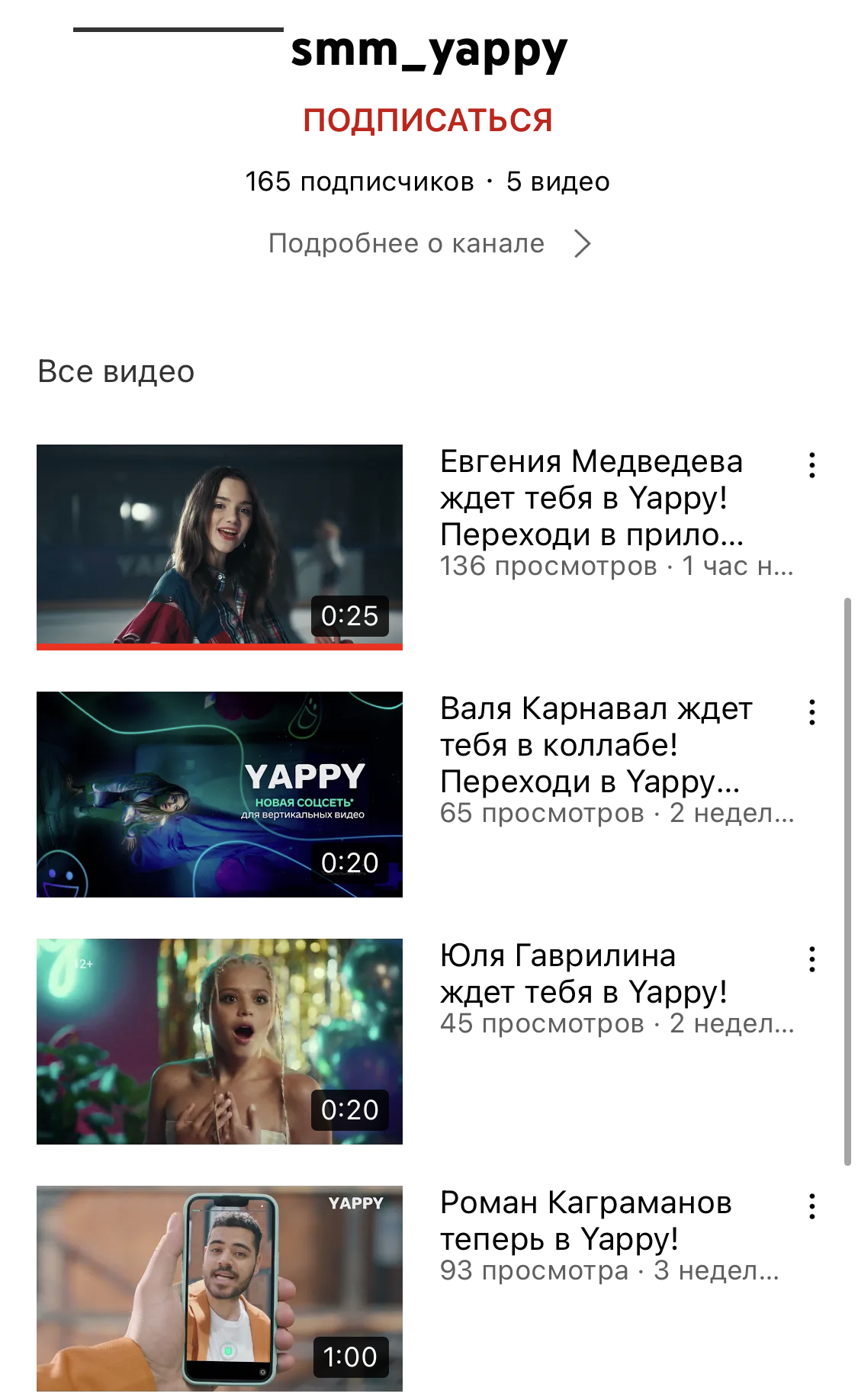Play the Валя Карнавал video
The width and height of the screenshot is (858, 1400).
220,794
